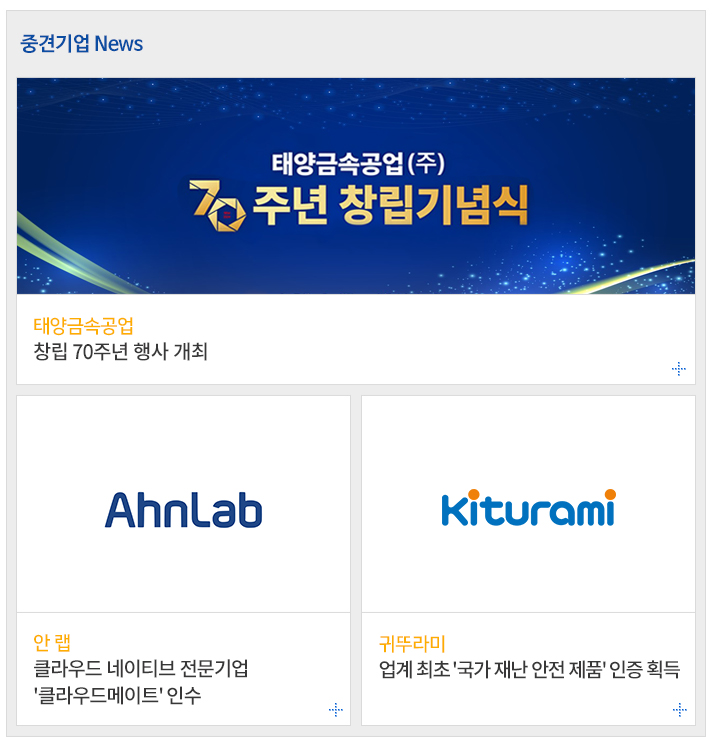712x737 pixels.
Task: Tap the plus icon on 귀뚜라미 card
Action: 680,710
